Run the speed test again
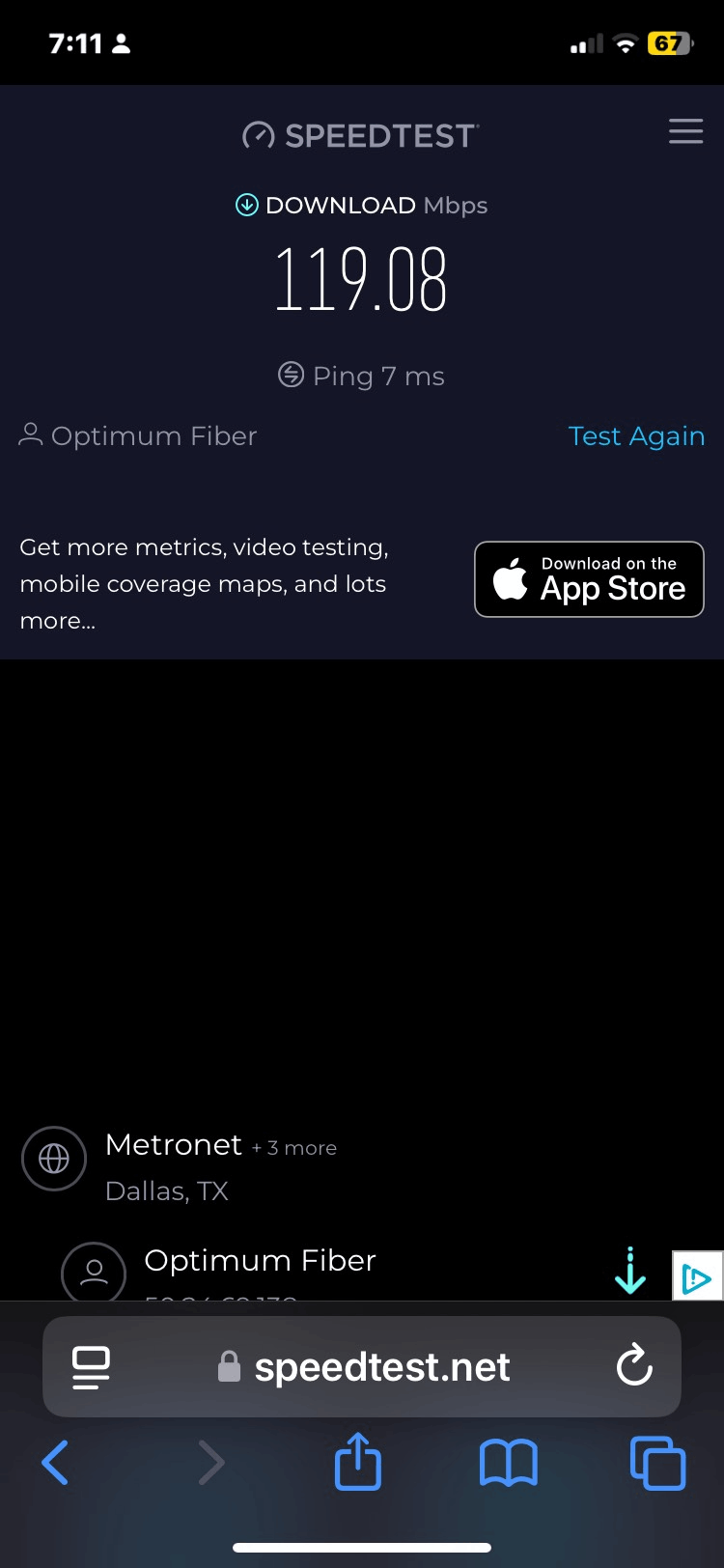Image resolution: width=724 pixels, height=1568 pixels. 636,436
